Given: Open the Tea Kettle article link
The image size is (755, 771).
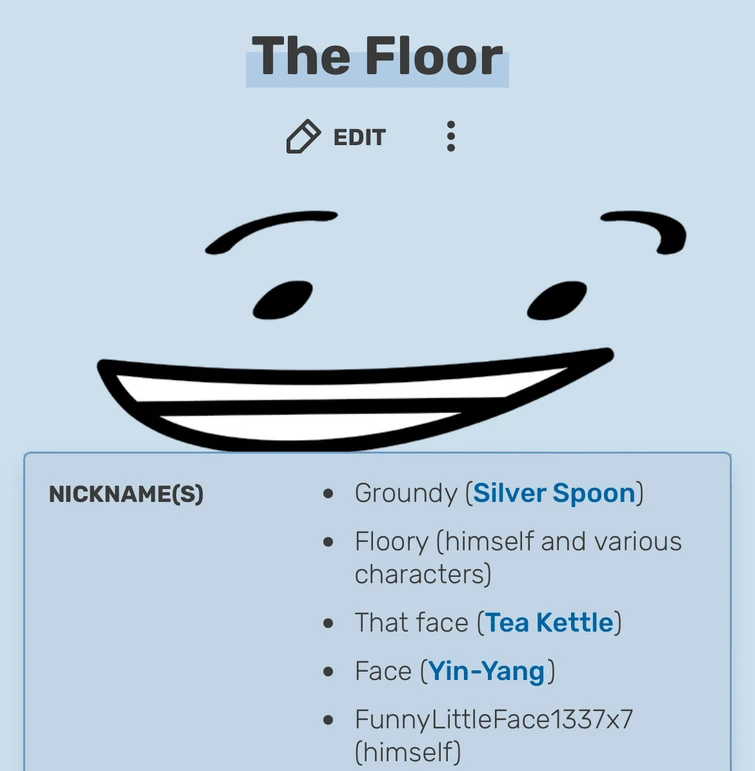Looking at the screenshot, I should pyautogui.click(x=548, y=622).
